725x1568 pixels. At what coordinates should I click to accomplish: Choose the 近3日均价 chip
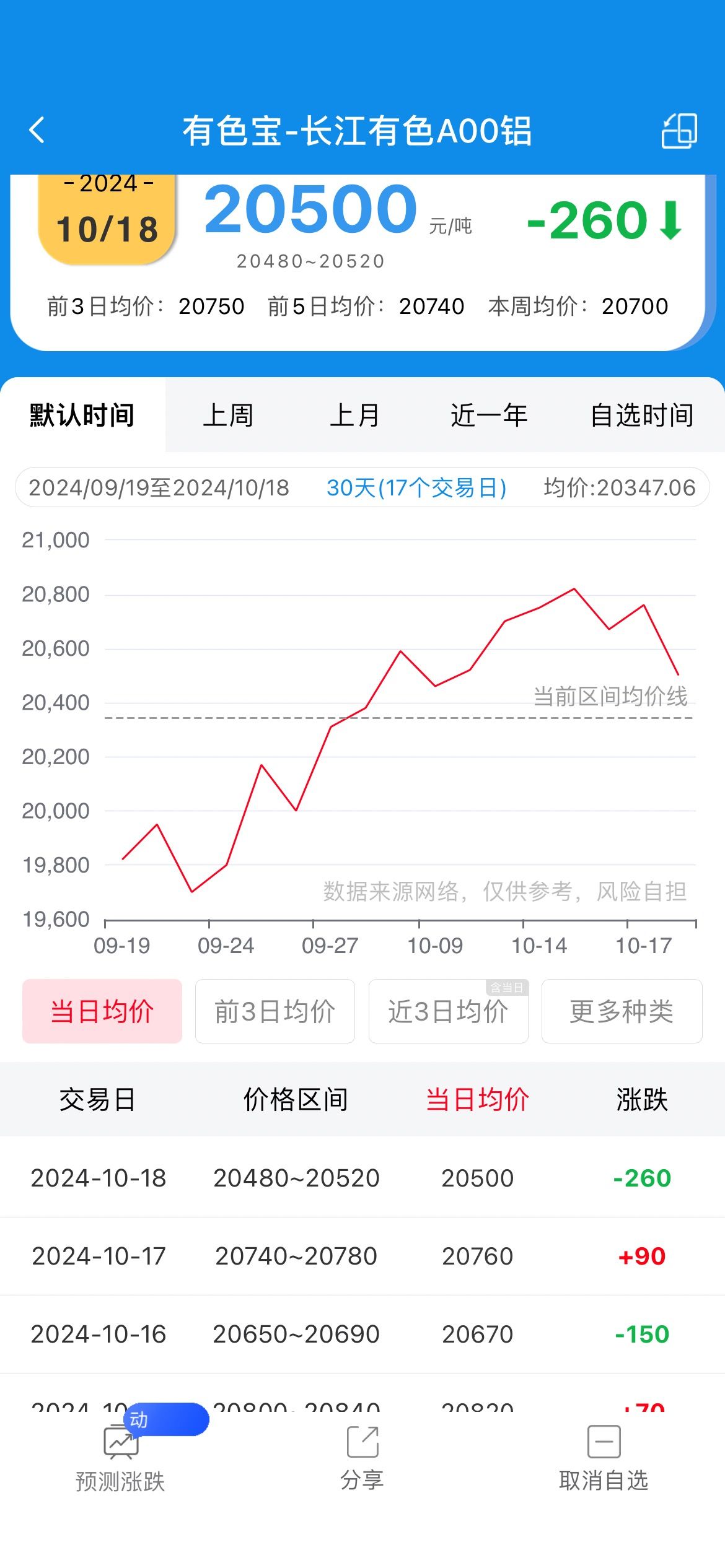tap(449, 1011)
